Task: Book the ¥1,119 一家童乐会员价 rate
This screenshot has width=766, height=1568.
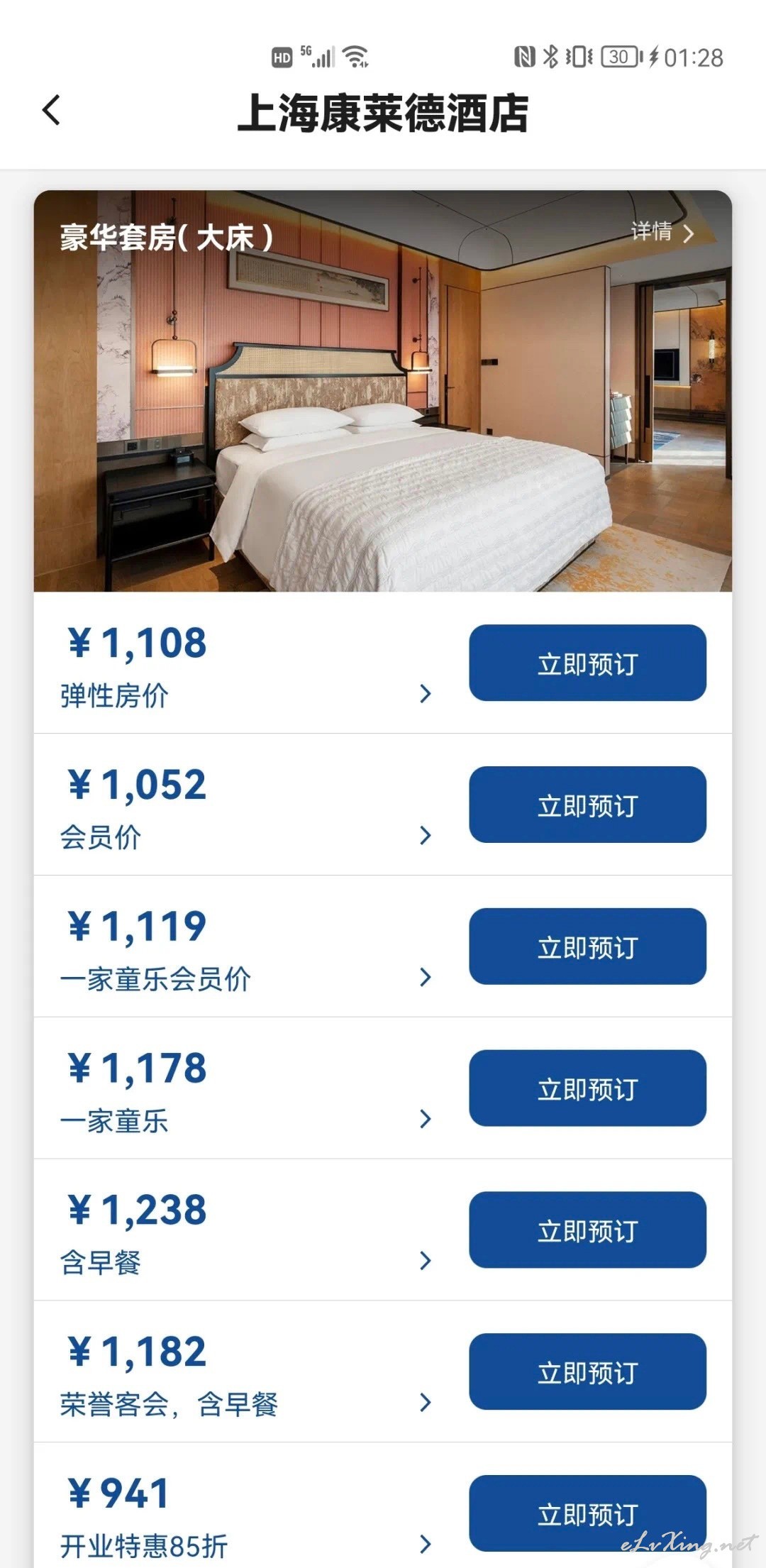Action: pyautogui.click(x=587, y=946)
